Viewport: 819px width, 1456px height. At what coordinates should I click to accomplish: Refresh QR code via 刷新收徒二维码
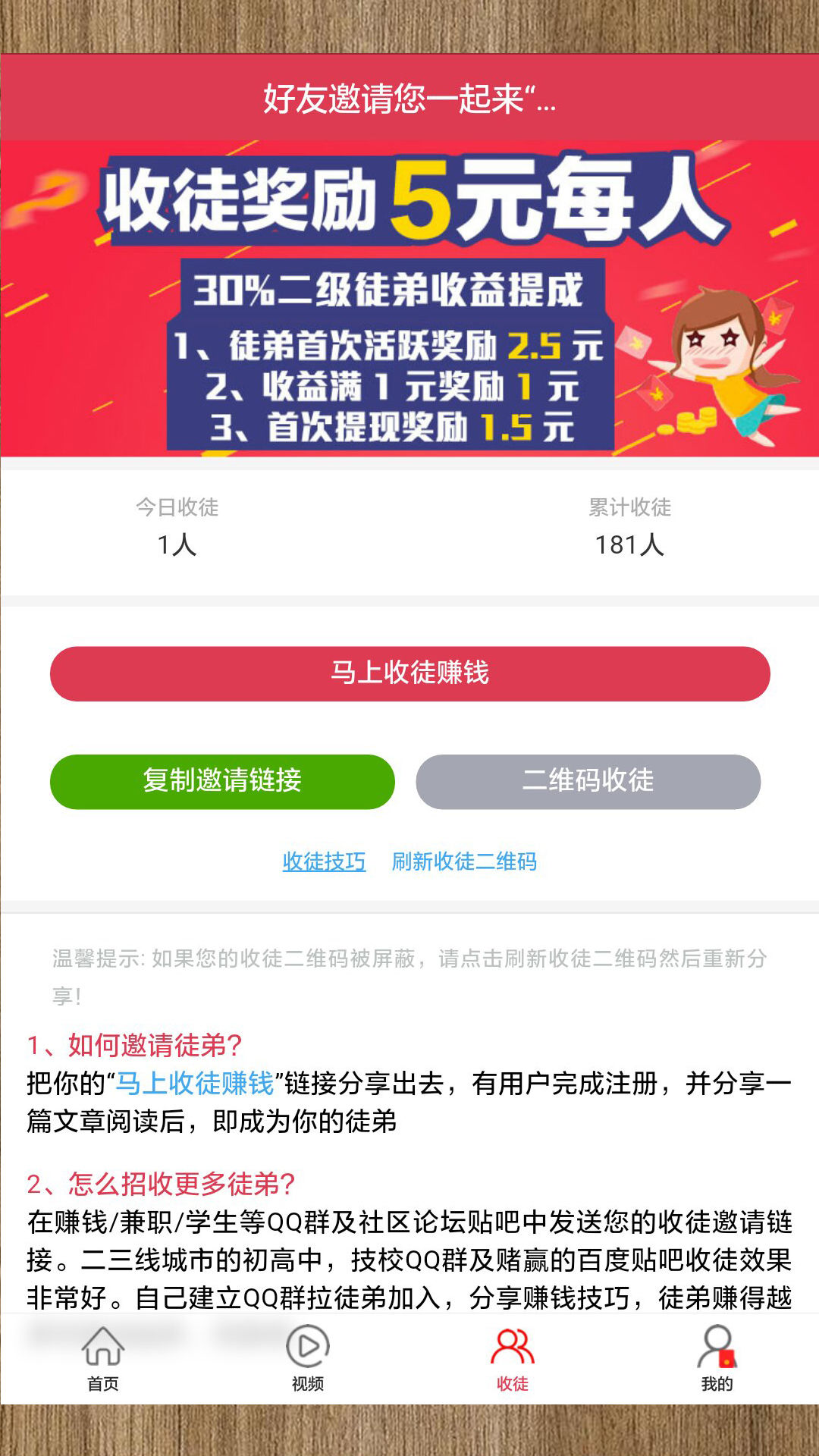[x=464, y=861]
